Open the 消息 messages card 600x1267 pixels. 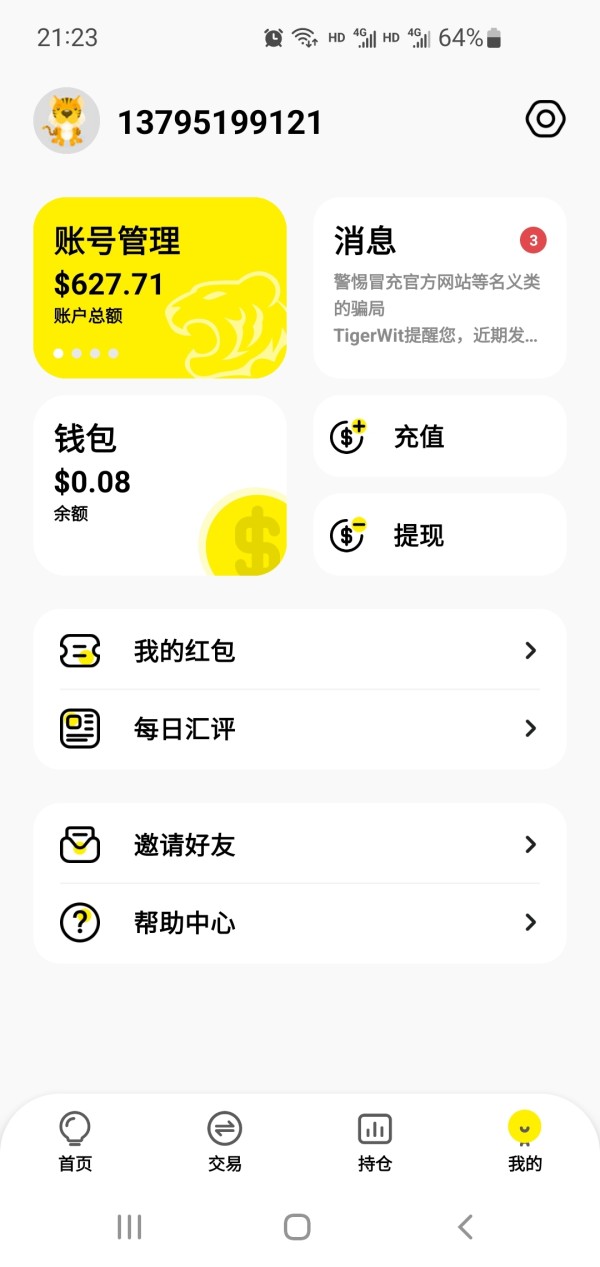[x=440, y=288]
